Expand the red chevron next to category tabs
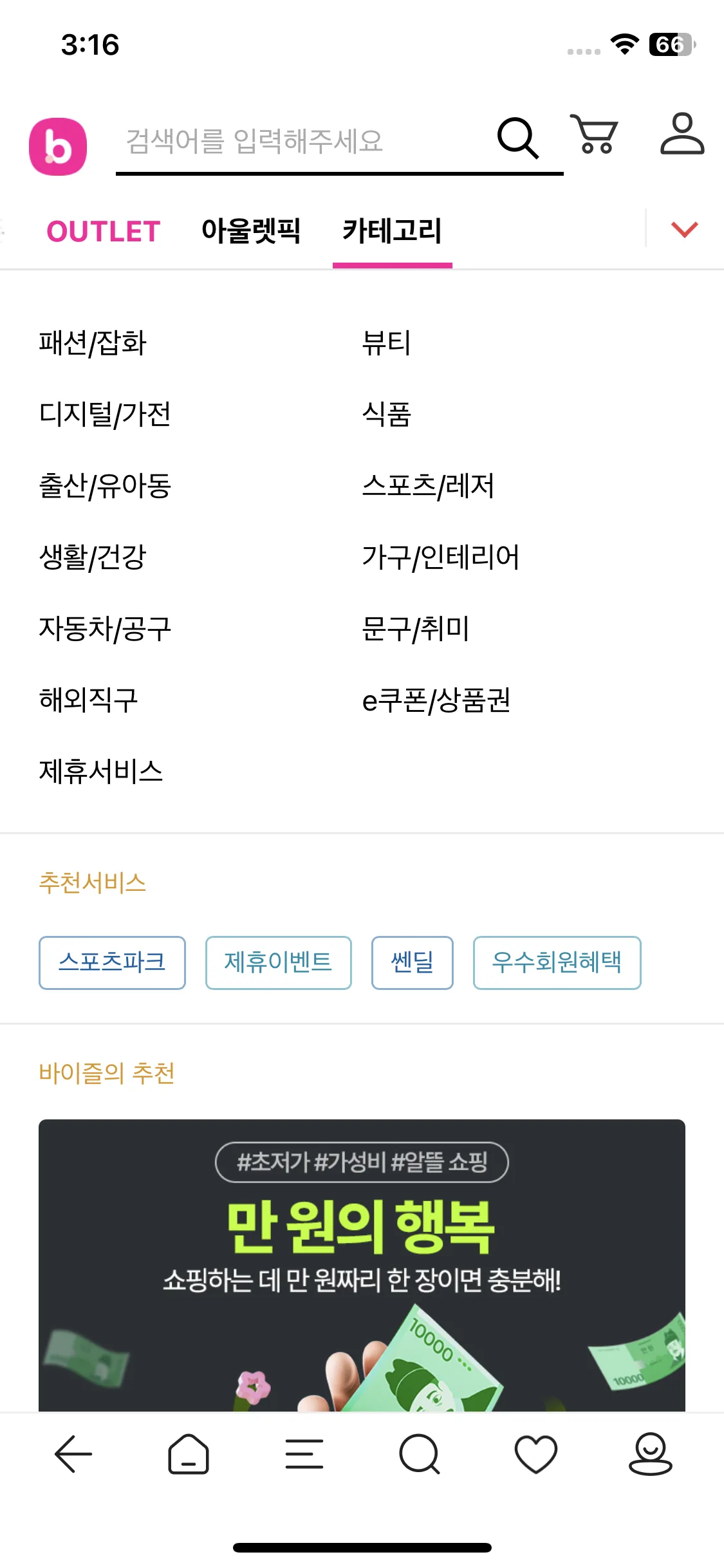This screenshot has width=724, height=1568. click(684, 230)
